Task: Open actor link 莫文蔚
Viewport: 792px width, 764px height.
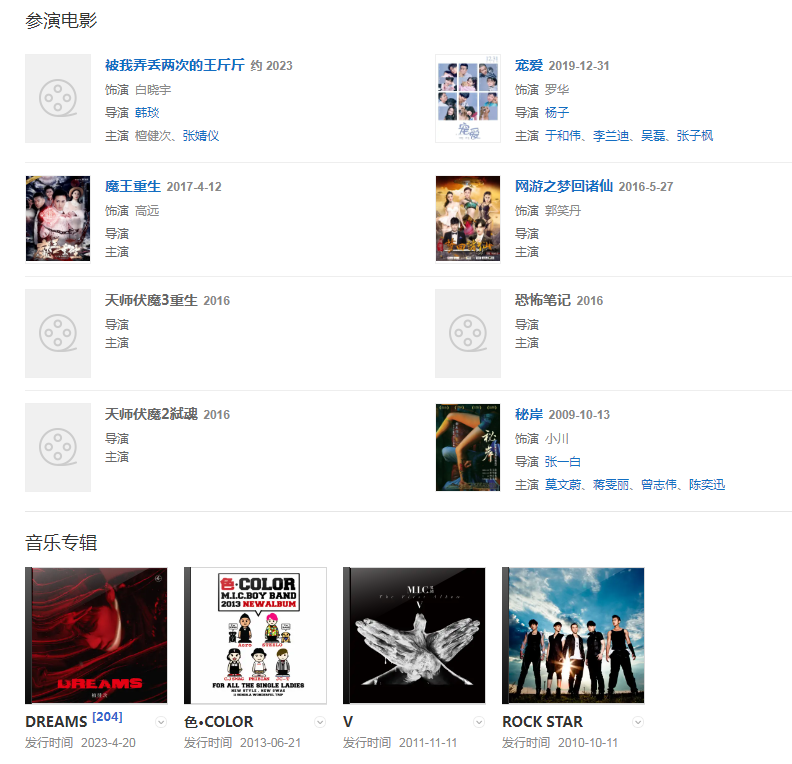Action: click(x=562, y=484)
